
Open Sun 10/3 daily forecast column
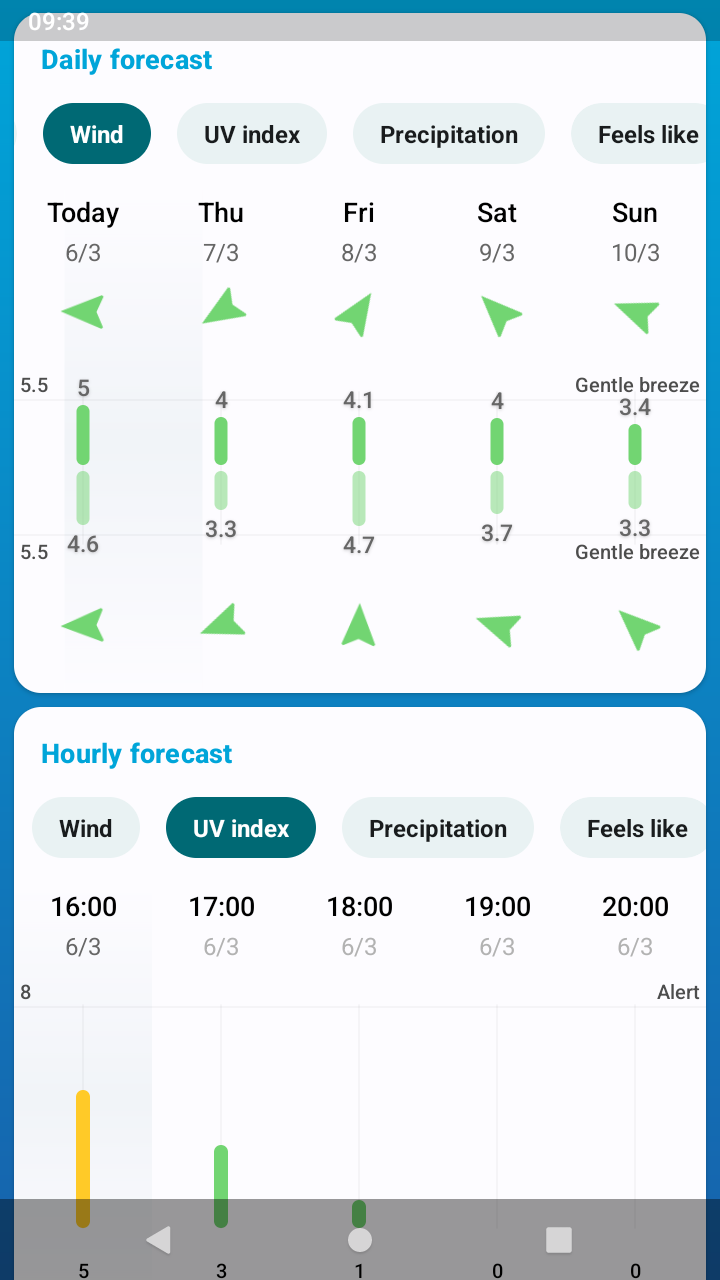(635, 231)
